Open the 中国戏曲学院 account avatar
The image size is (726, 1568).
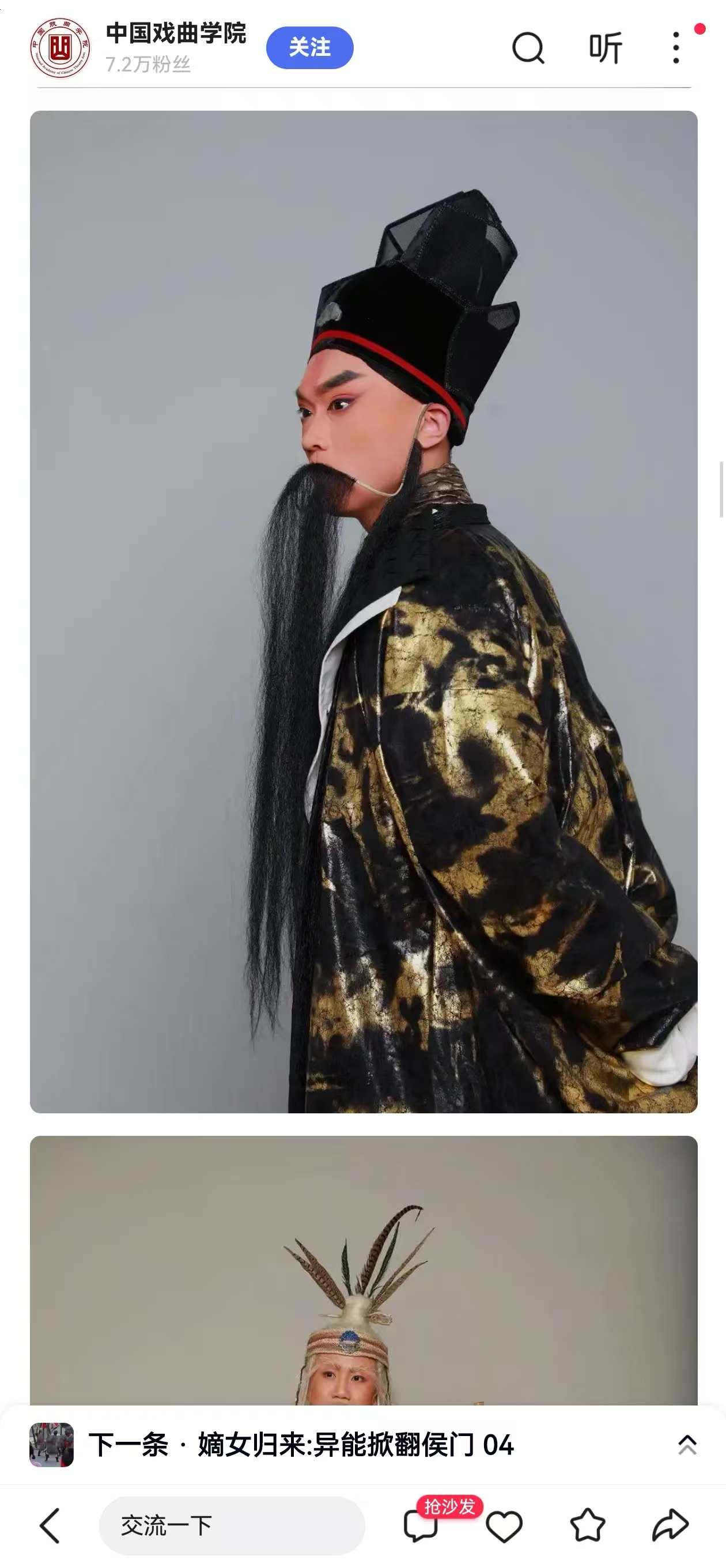click(x=60, y=47)
